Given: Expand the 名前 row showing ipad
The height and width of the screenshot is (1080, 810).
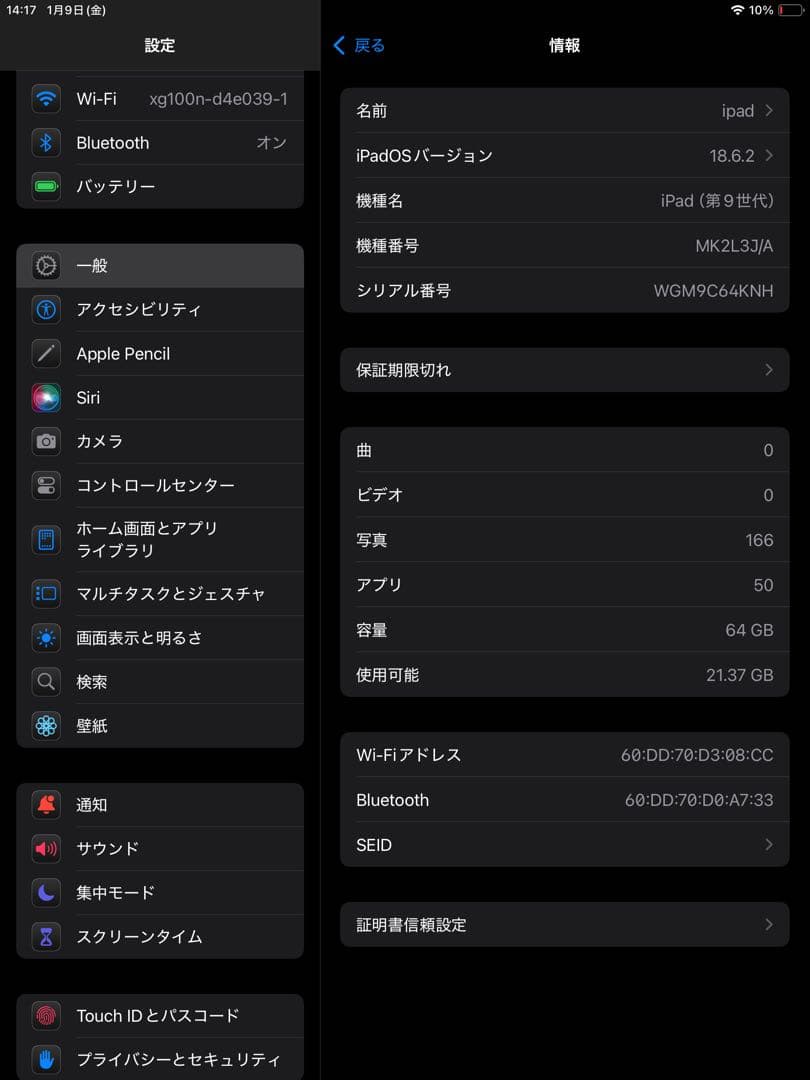Looking at the screenshot, I should tap(565, 111).
